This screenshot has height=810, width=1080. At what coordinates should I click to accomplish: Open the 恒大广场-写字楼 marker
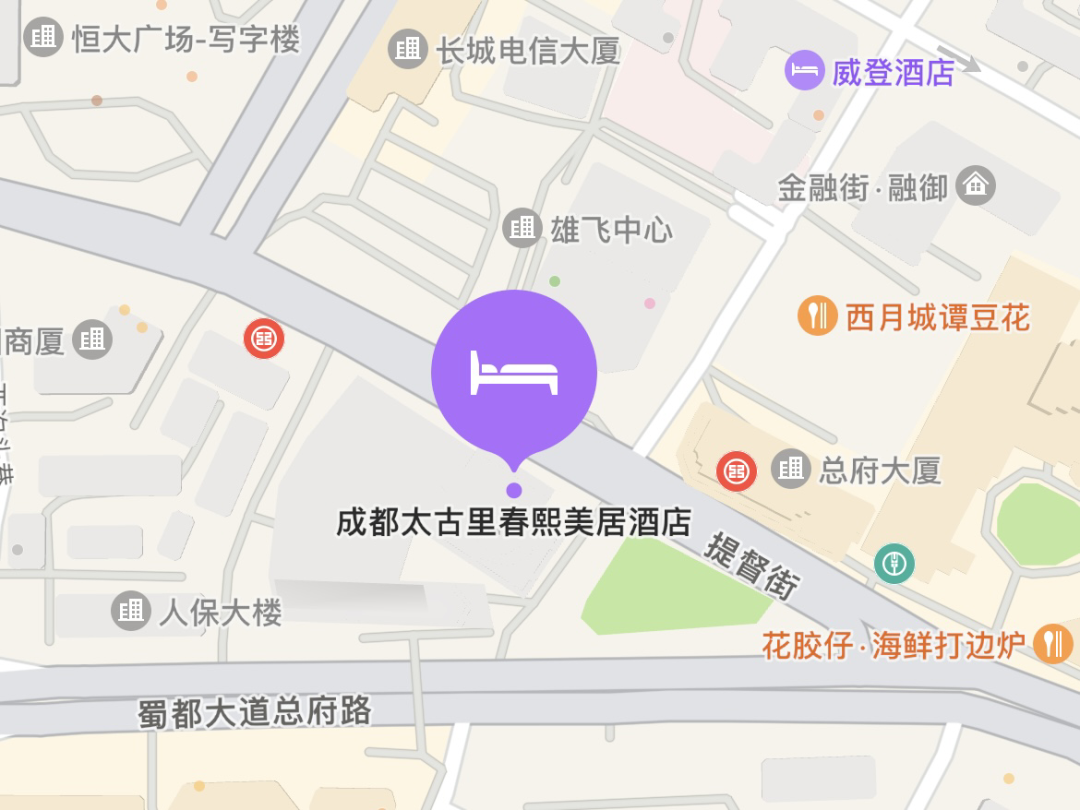(43, 38)
